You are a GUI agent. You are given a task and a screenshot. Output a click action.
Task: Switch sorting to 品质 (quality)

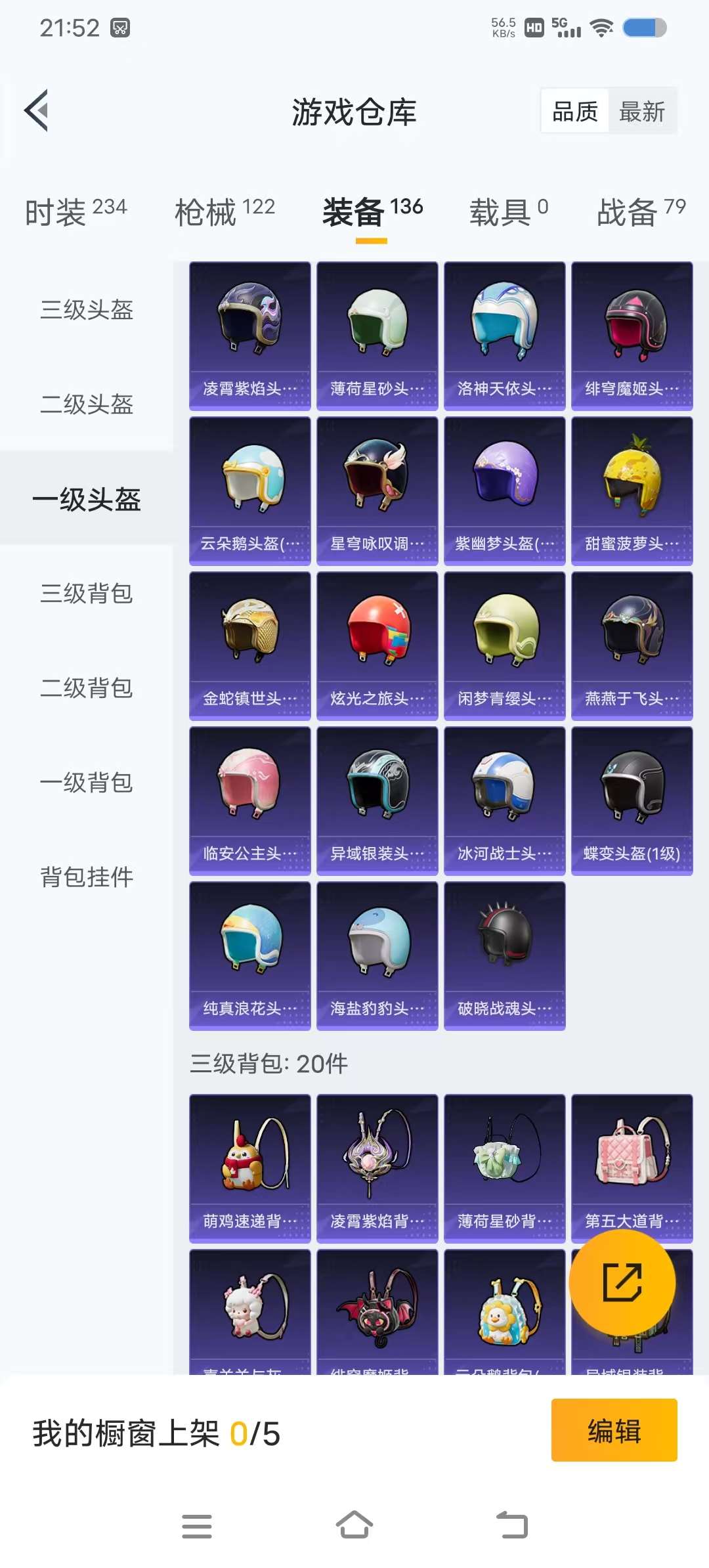(x=573, y=112)
